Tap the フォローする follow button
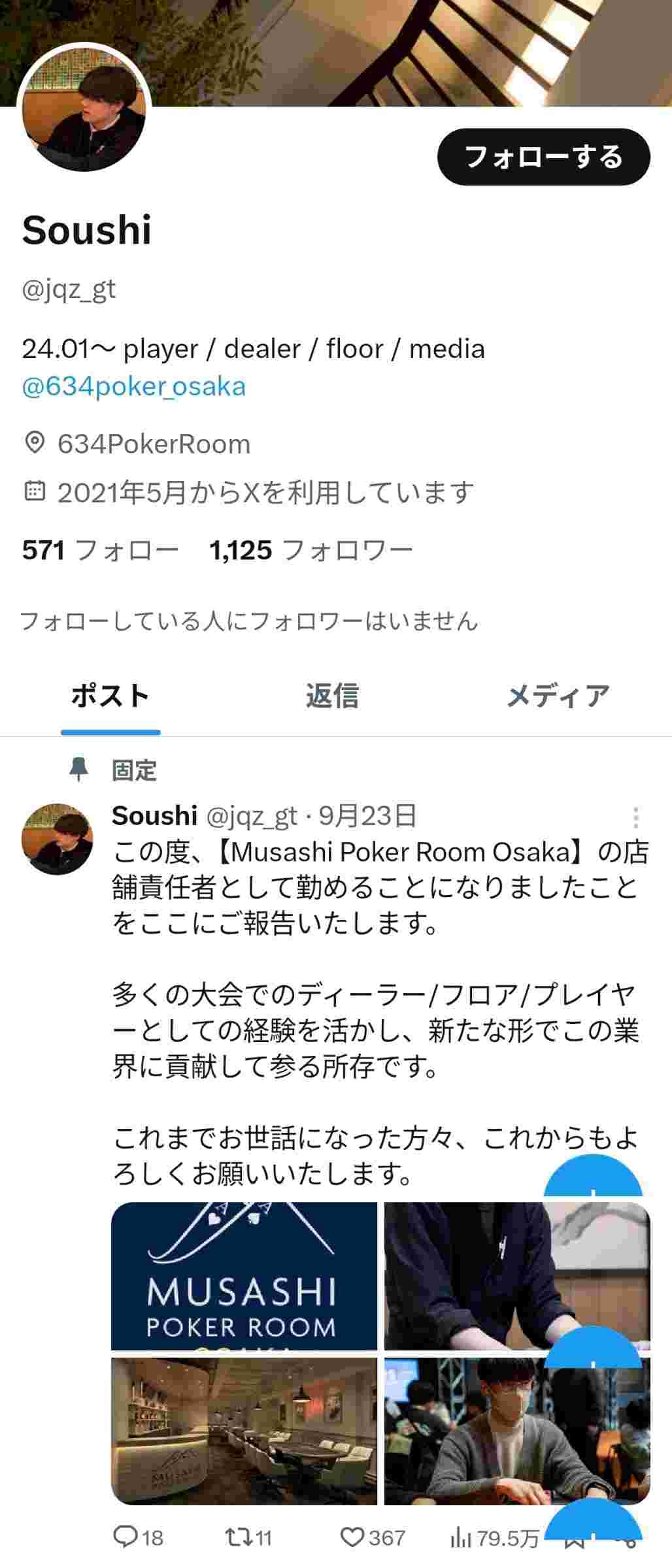The height and width of the screenshot is (1568, 672). (x=543, y=157)
